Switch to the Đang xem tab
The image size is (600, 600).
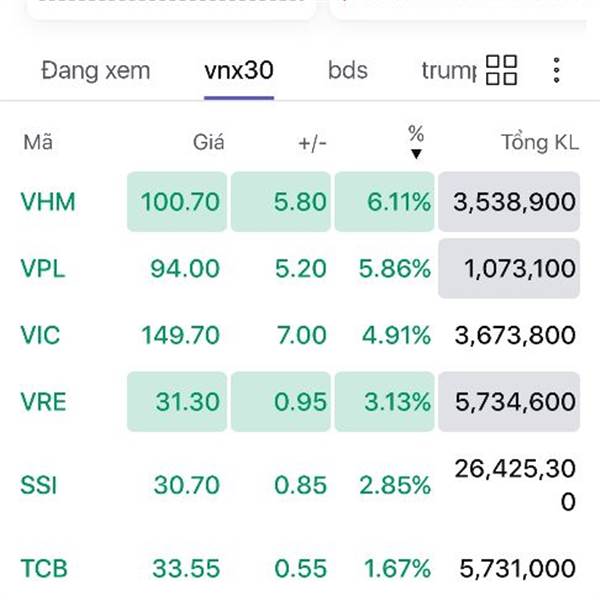(96, 71)
